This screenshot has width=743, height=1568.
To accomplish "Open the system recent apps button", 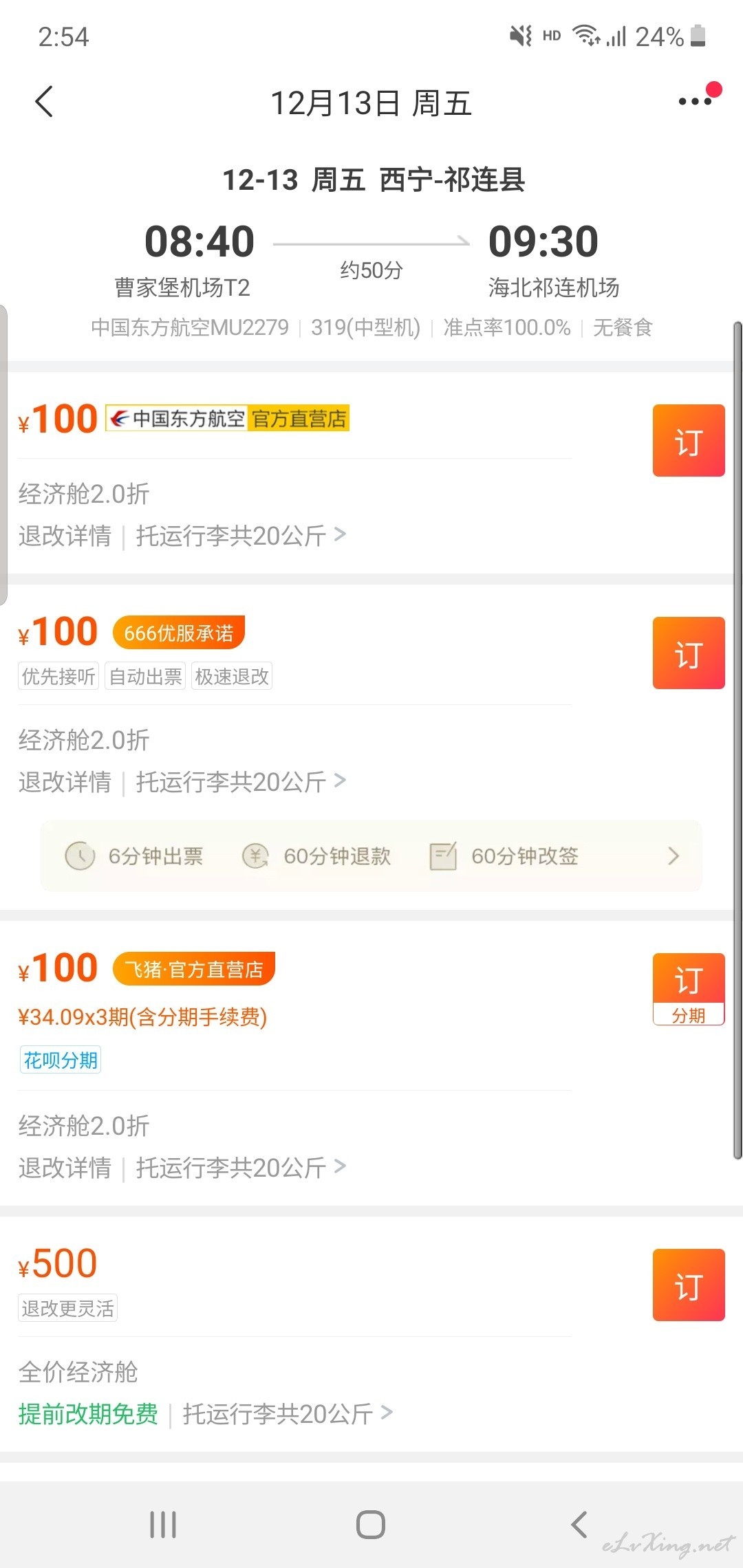I will point(163,1525).
